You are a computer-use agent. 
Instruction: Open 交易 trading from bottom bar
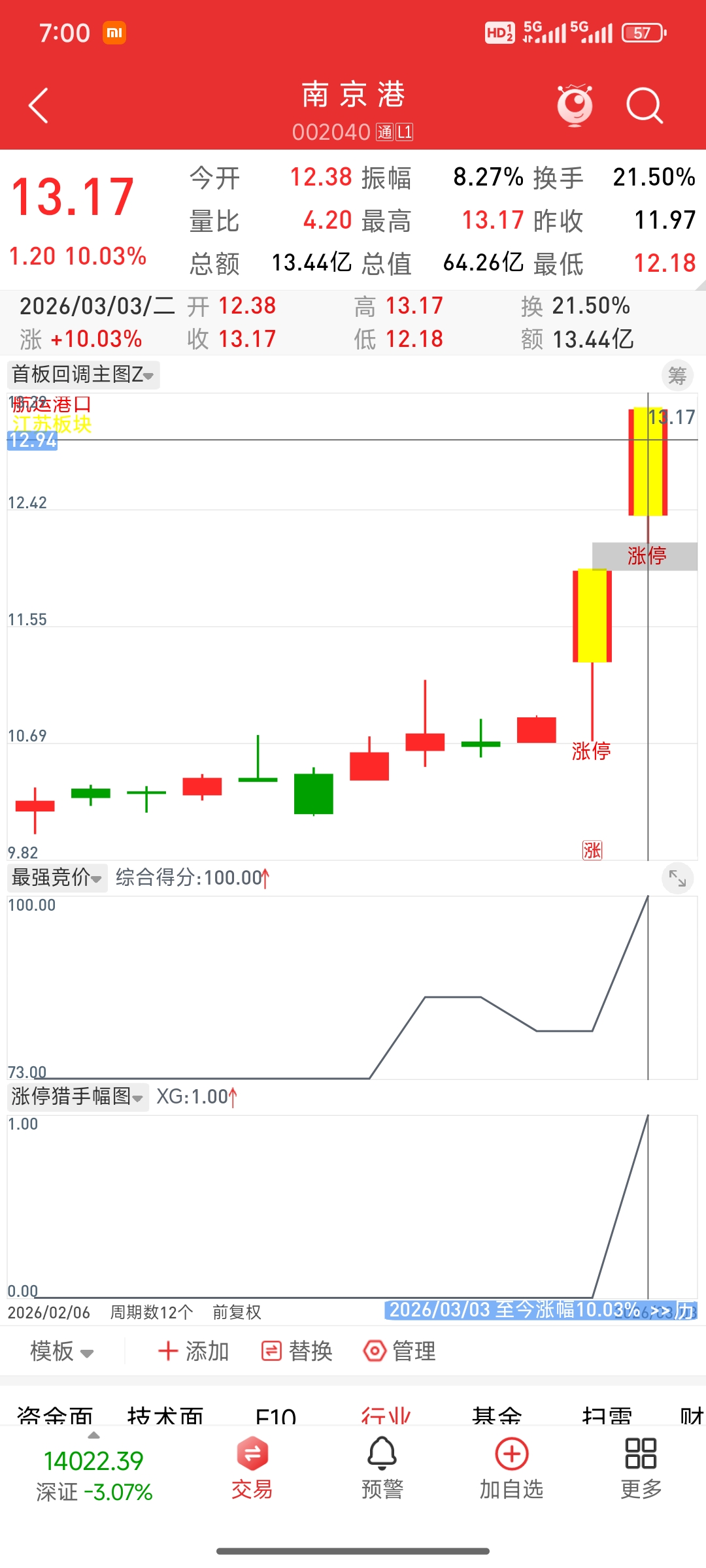(x=252, y=1468)
